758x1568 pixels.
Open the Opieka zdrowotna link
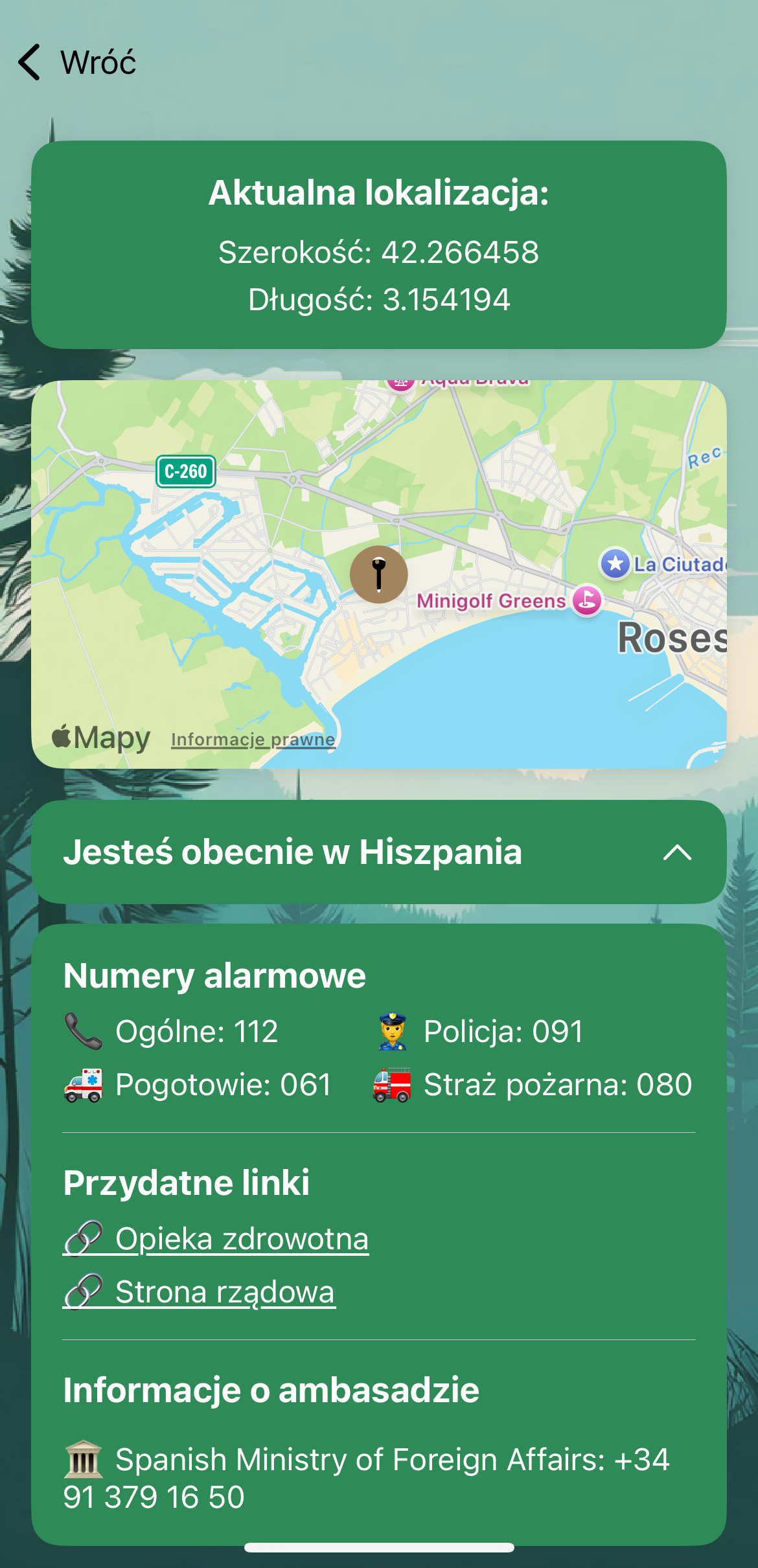tap(242, 1237)
